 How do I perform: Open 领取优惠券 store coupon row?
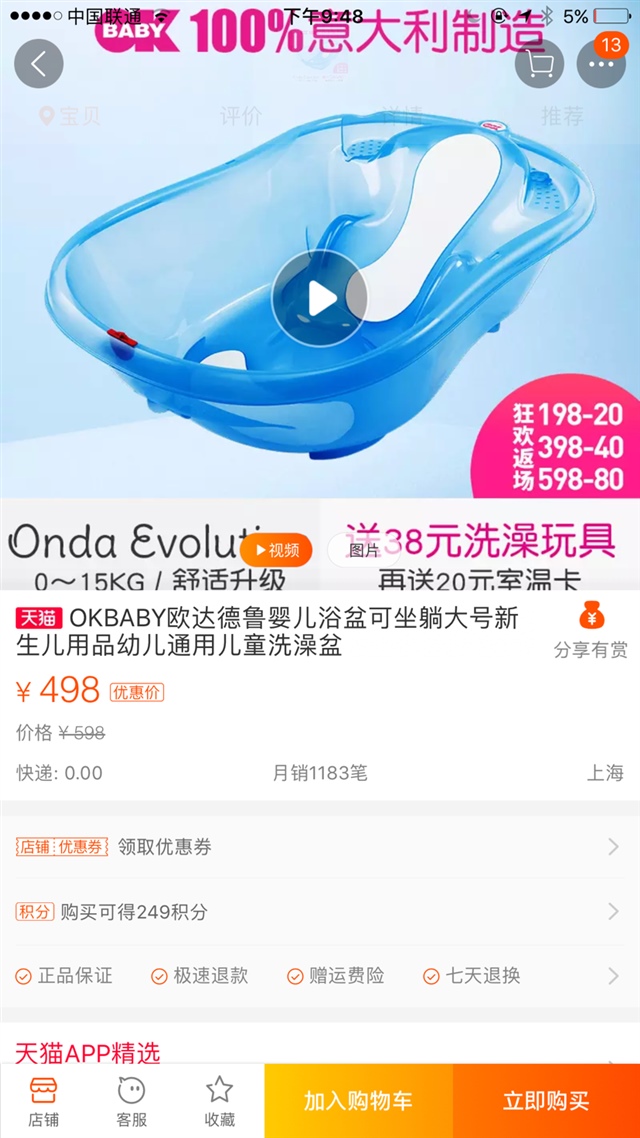coord(320,847)
